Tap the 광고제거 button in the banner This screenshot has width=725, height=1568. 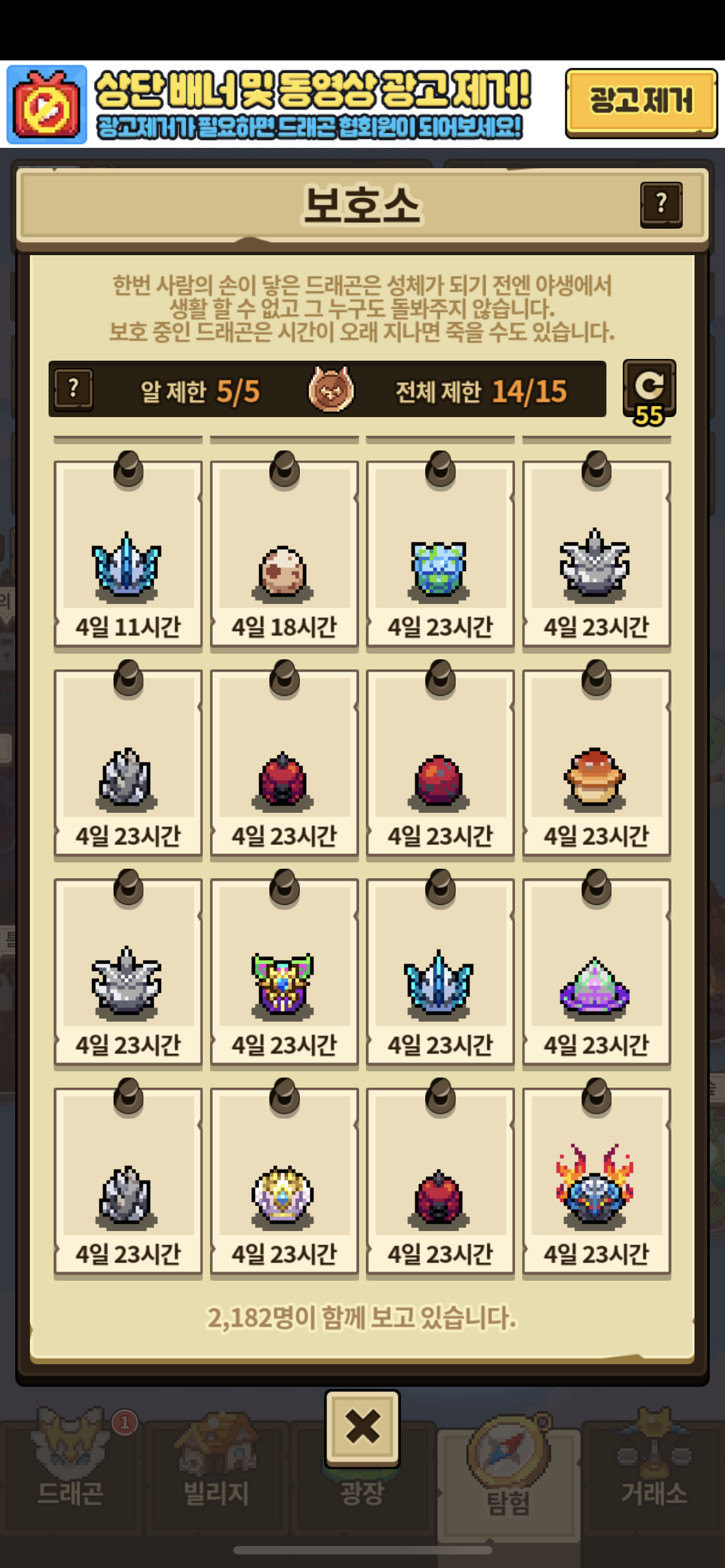(x=640, y=102)
